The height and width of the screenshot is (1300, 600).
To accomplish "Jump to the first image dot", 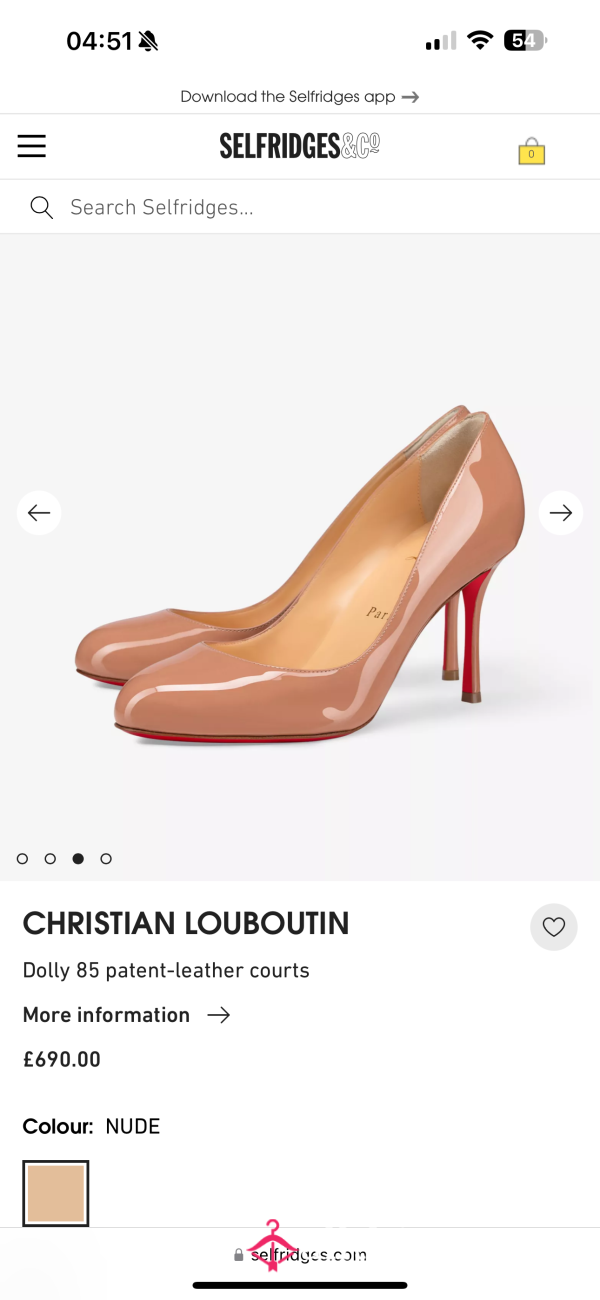I will (22, 859).
